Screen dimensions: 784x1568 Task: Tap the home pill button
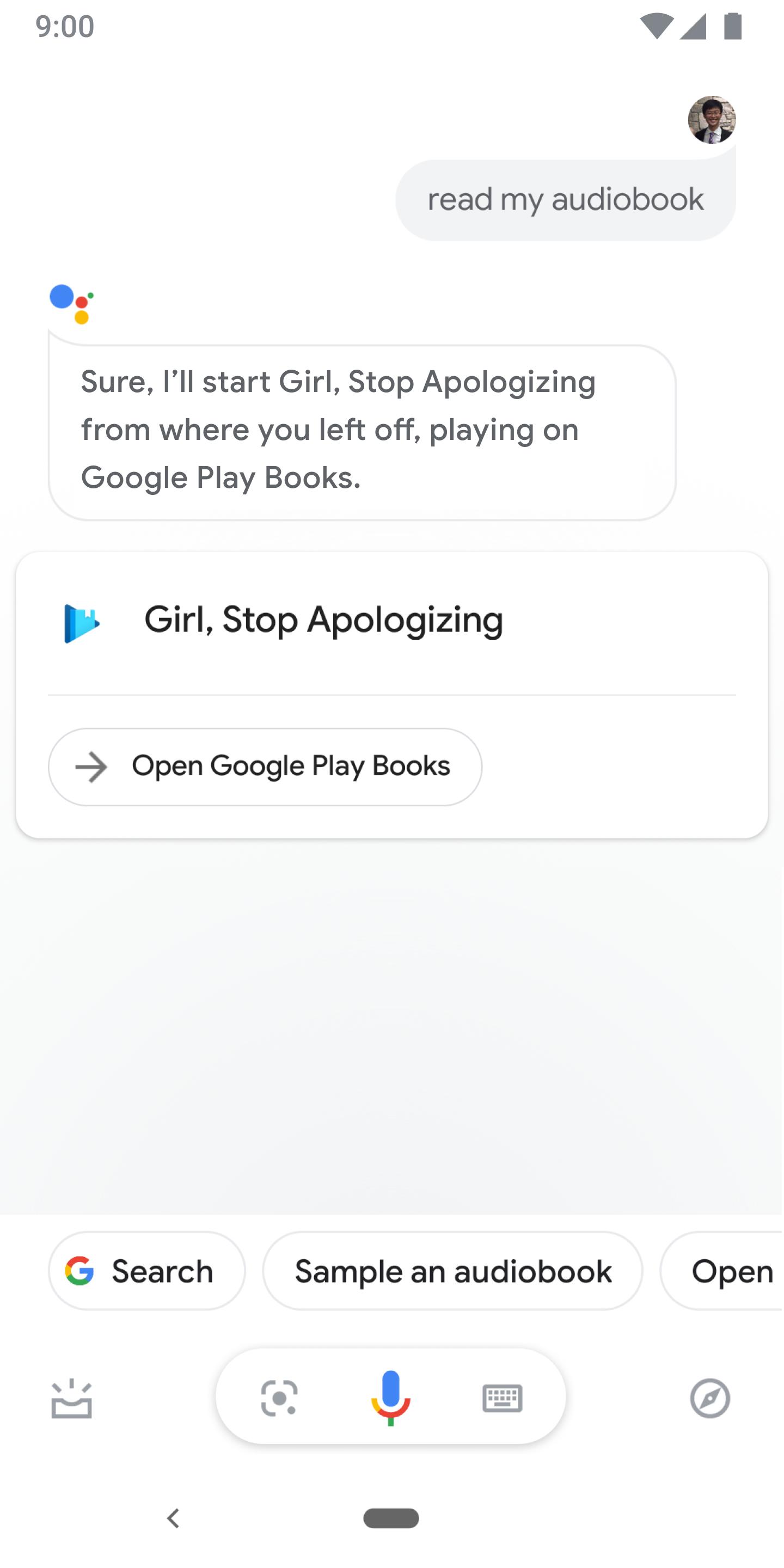(391, 1518)
